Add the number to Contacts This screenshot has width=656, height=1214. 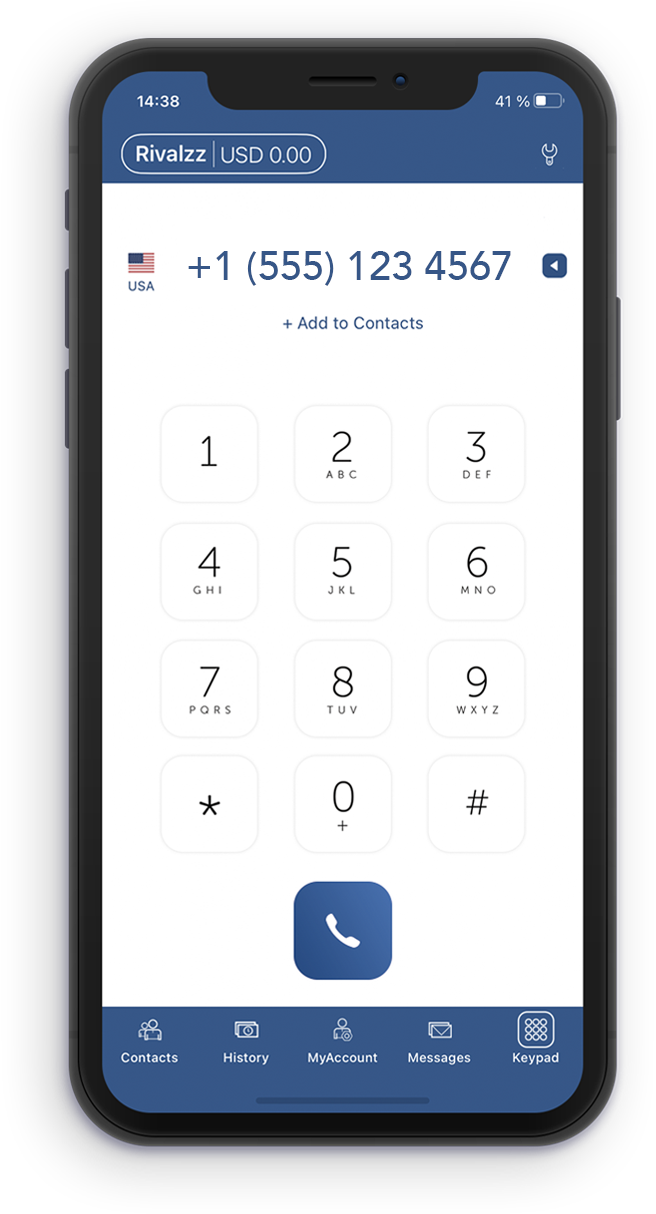coord(352,323)
